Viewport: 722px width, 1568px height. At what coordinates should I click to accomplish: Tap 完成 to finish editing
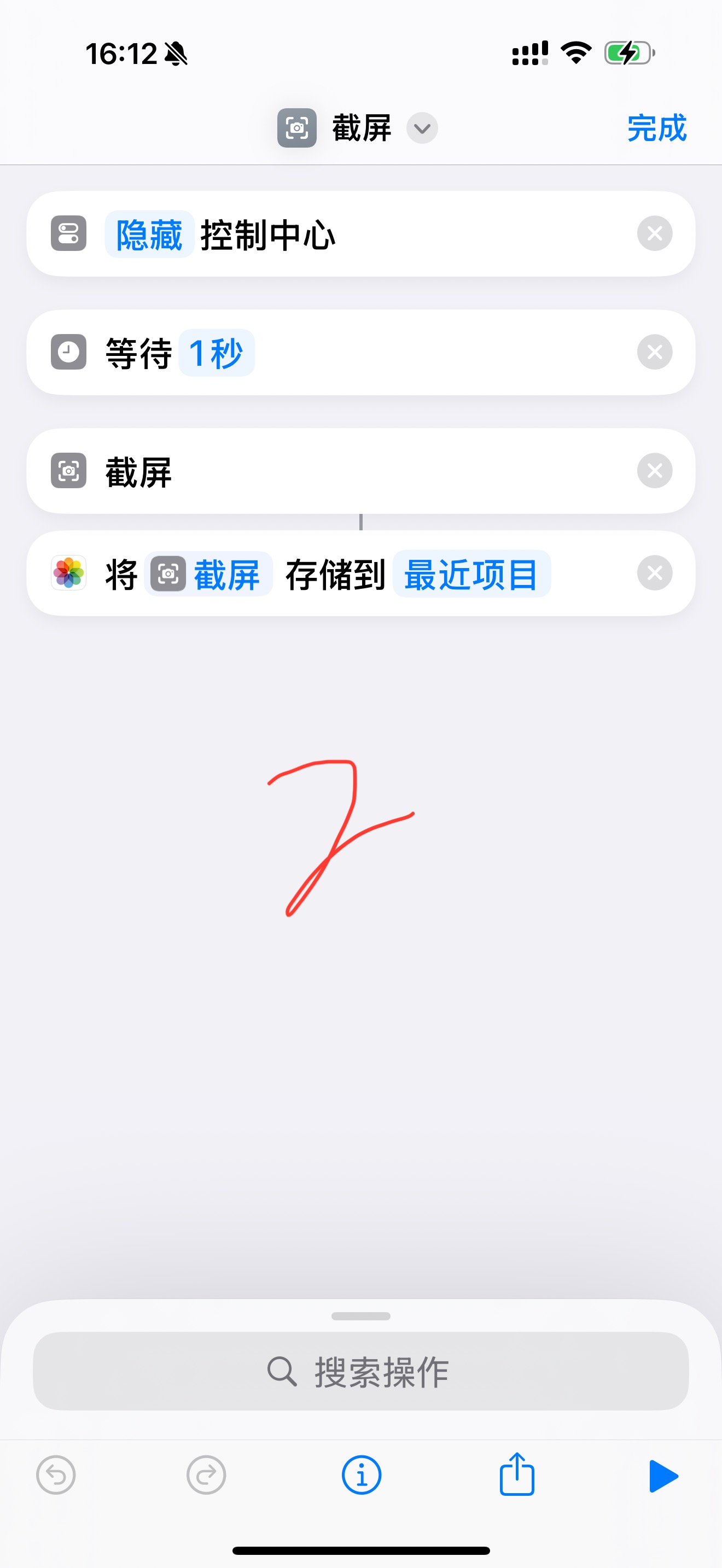point(656,128)
